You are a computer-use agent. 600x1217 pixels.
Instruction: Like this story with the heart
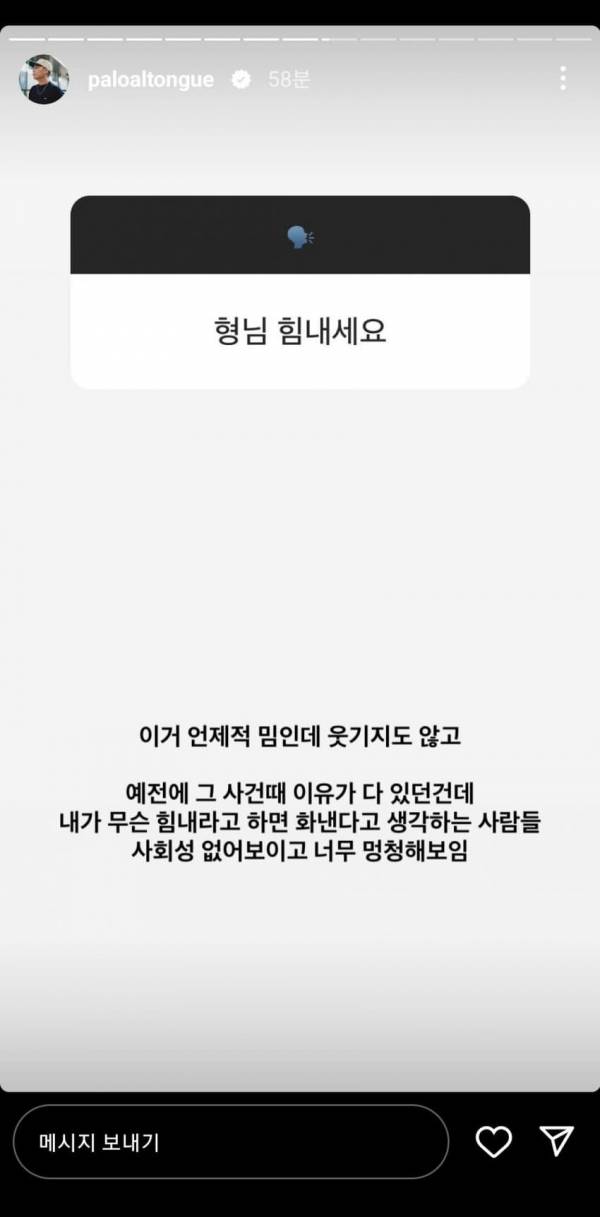(493, 1142)
